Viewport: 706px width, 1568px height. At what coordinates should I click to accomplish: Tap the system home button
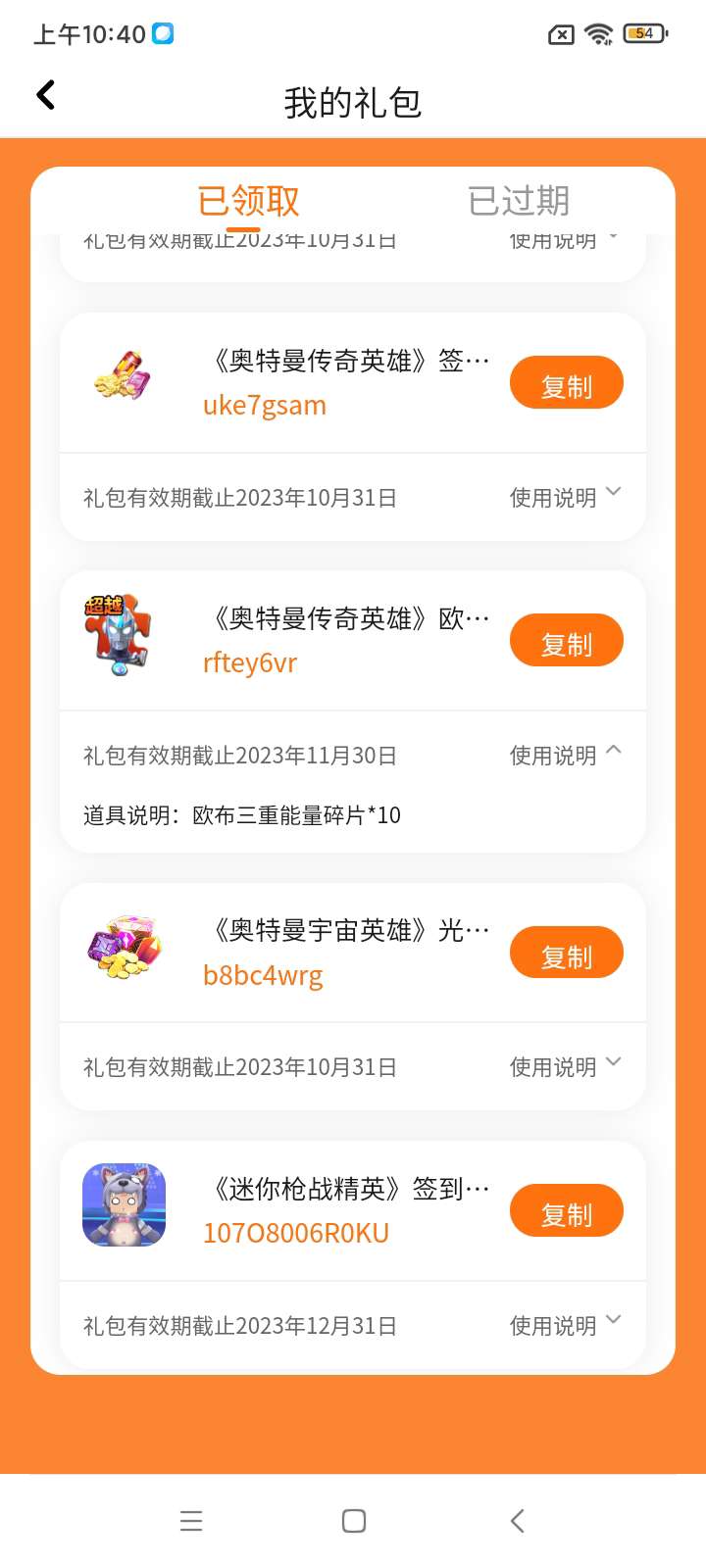click(354, 1521)
